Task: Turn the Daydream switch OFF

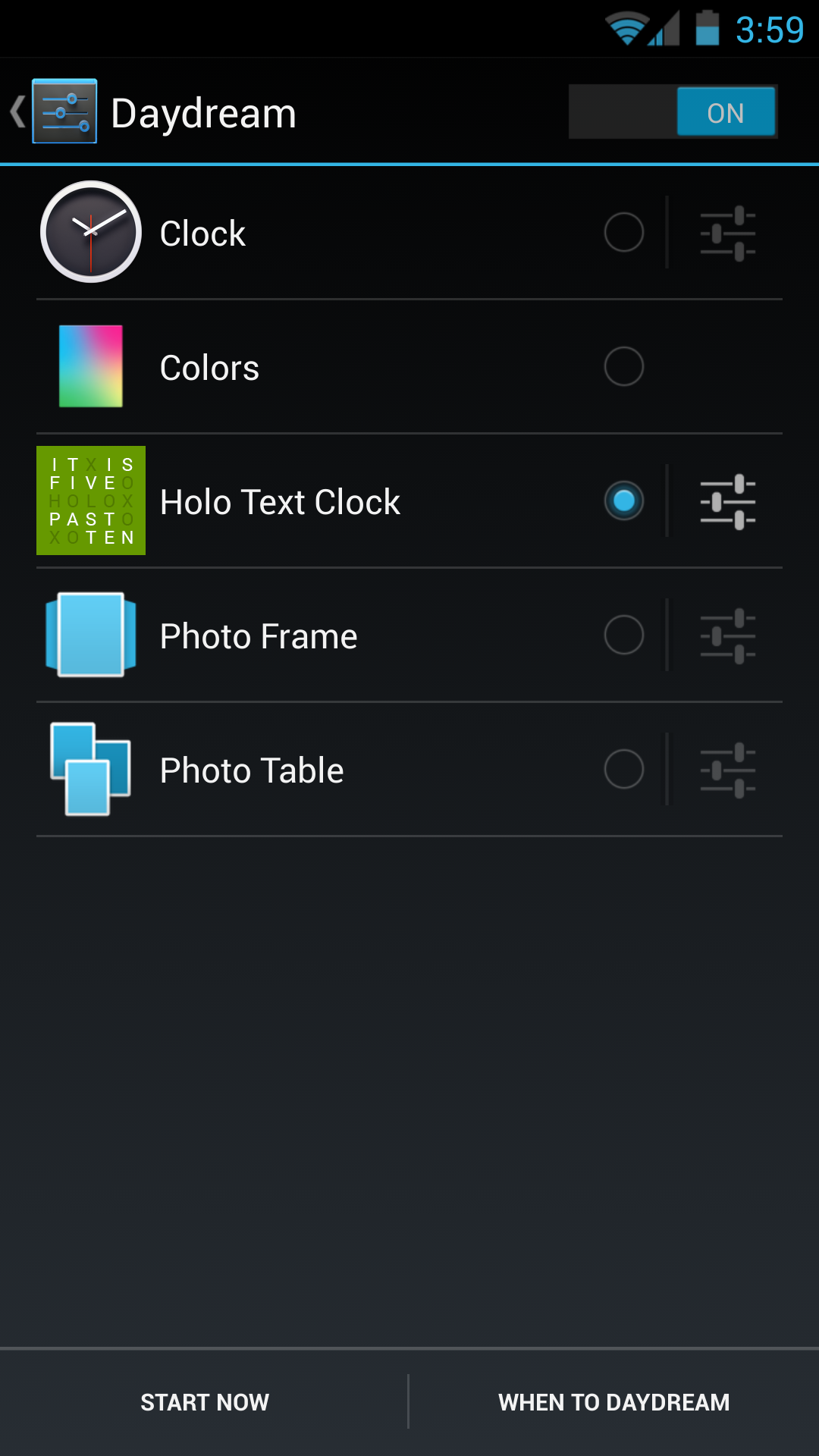Action: point(673,112)
